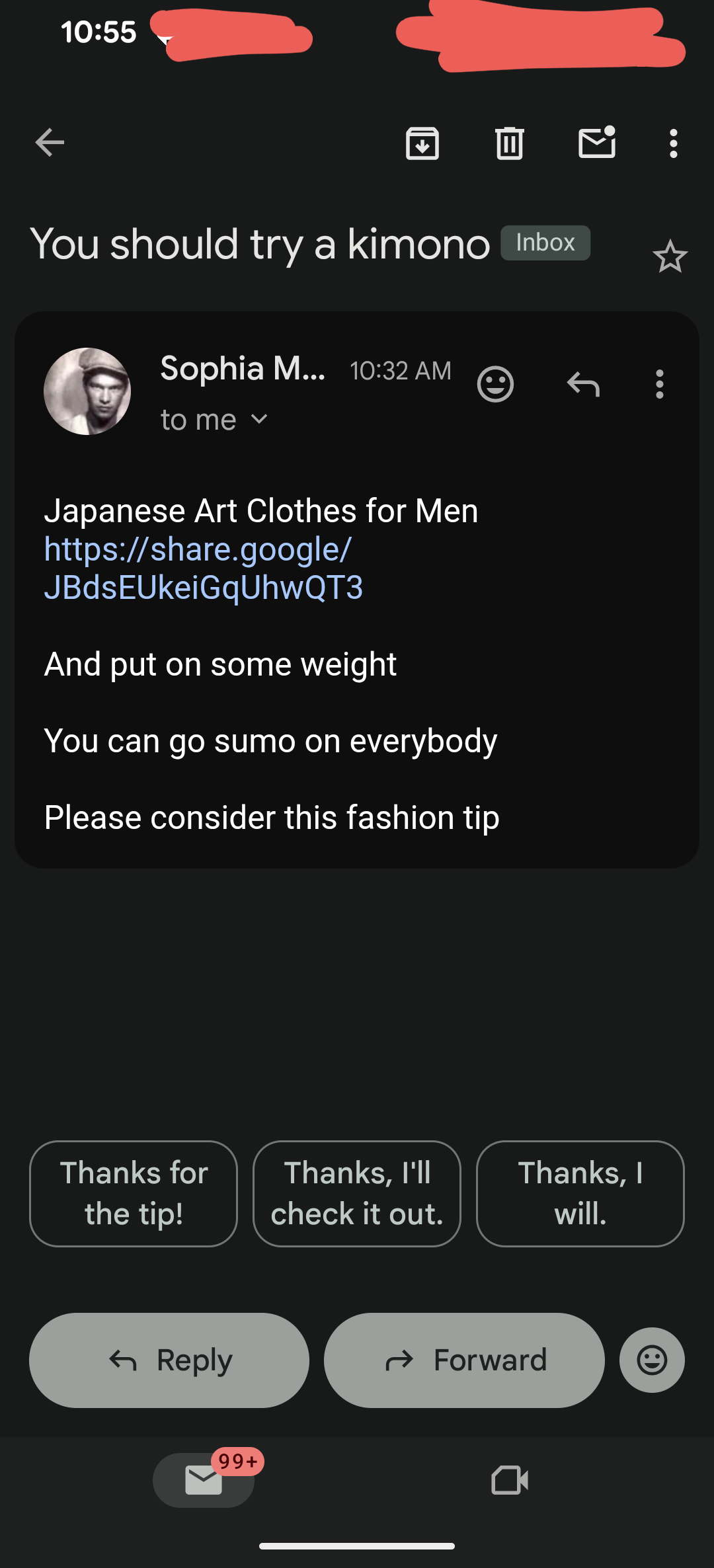Open the sender's profile picture

87,391
